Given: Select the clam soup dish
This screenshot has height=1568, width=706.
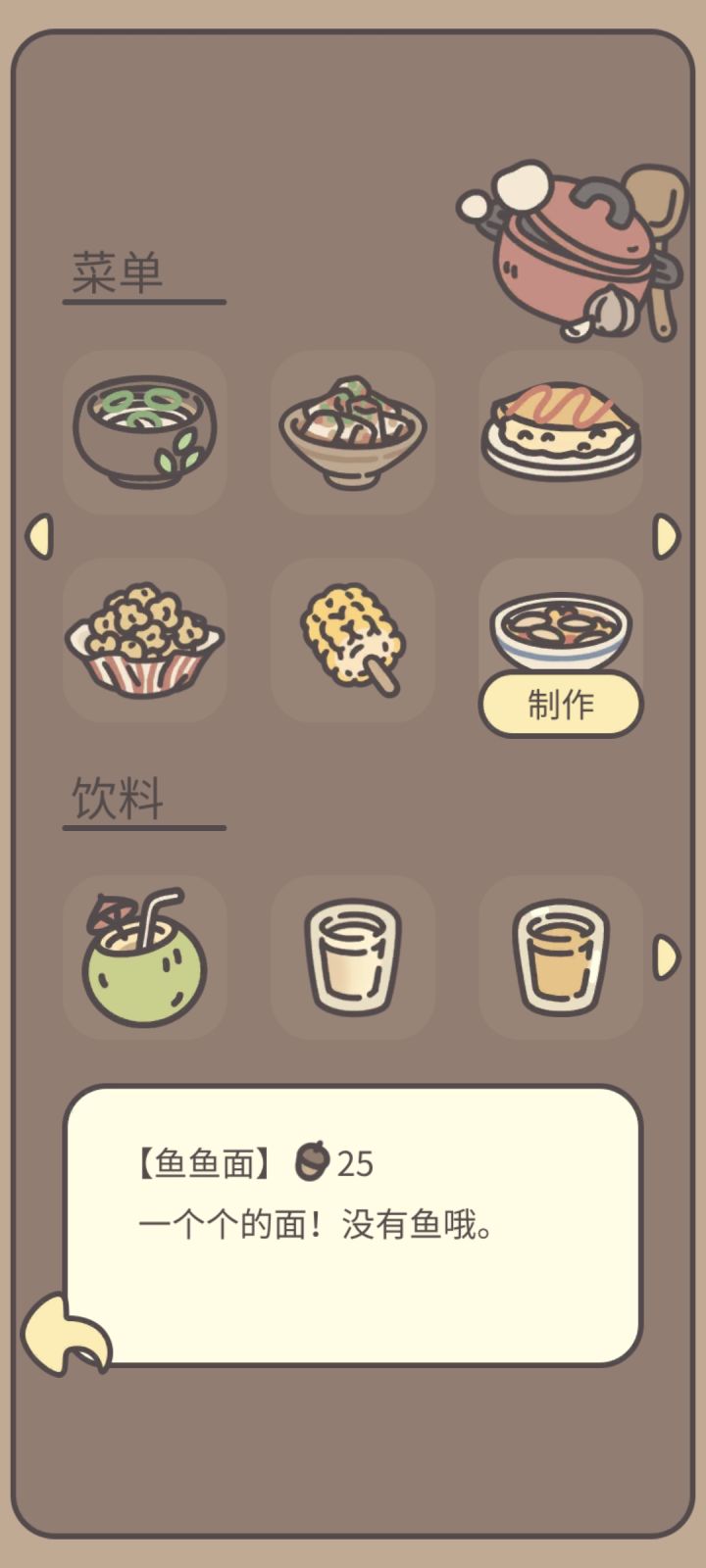Looking at the screenshot, I should point(560,627).
